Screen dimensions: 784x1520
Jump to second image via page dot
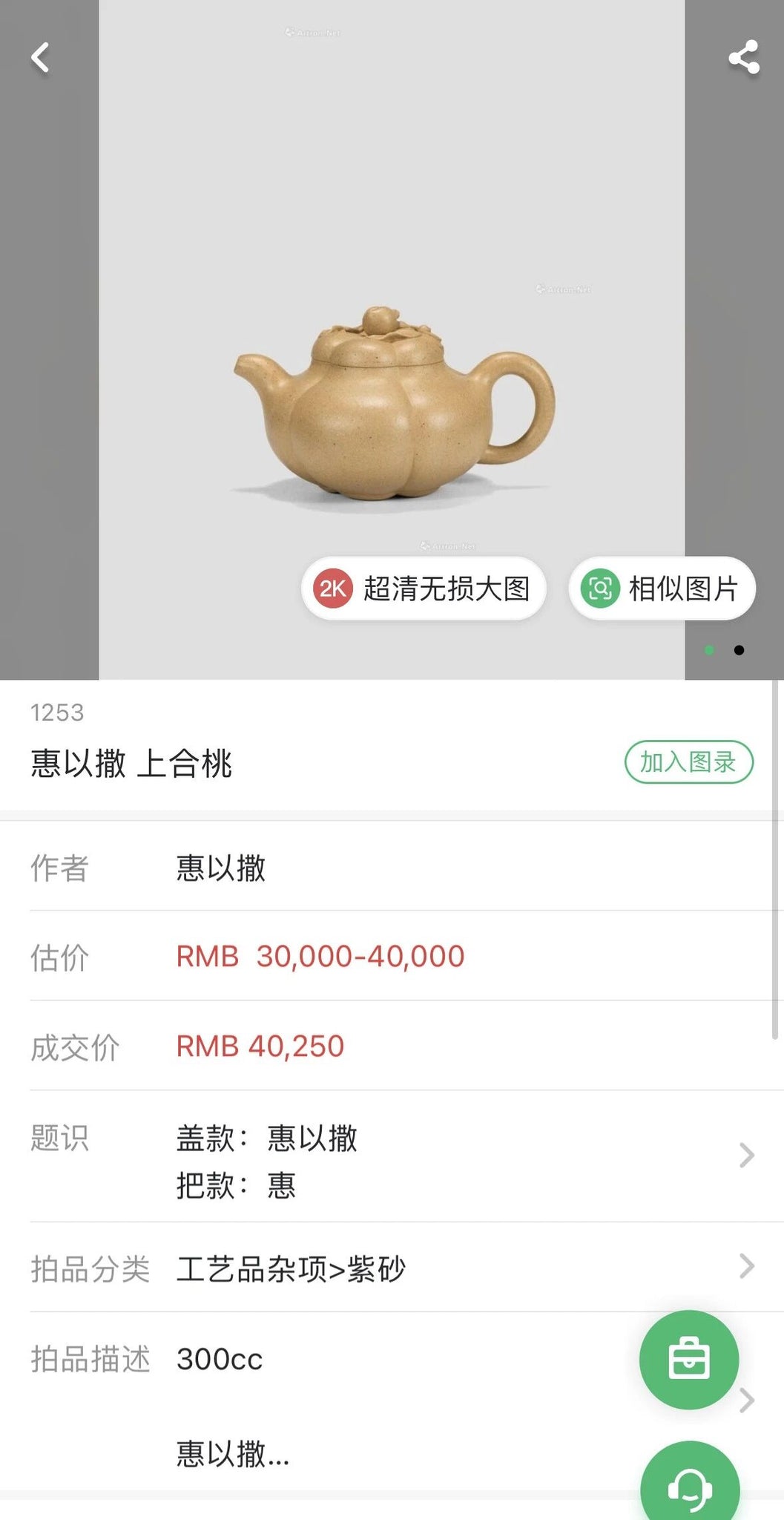tap(739, 650)
